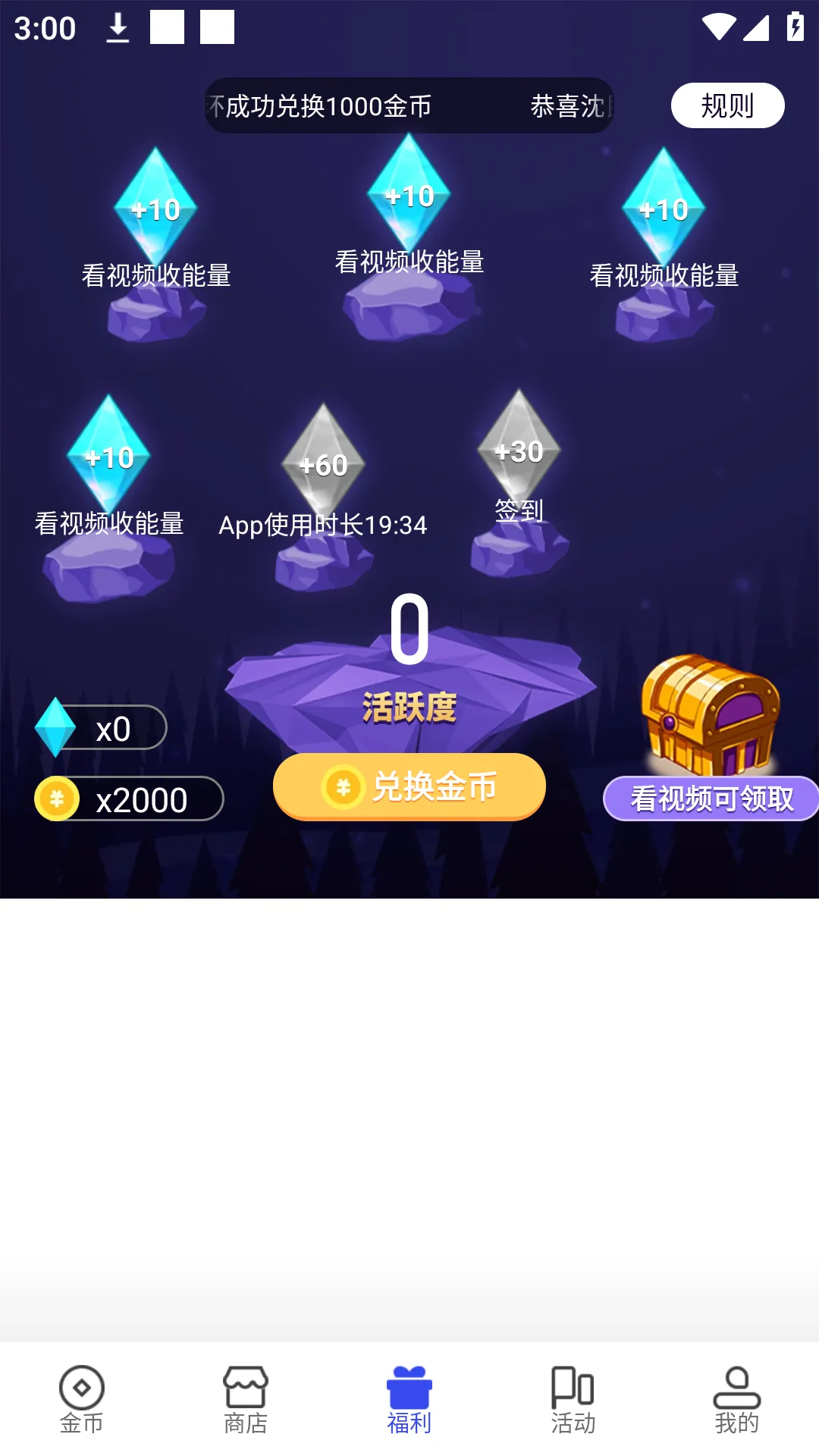Tap 兑换金币 to exchange coins

[409, 786]
